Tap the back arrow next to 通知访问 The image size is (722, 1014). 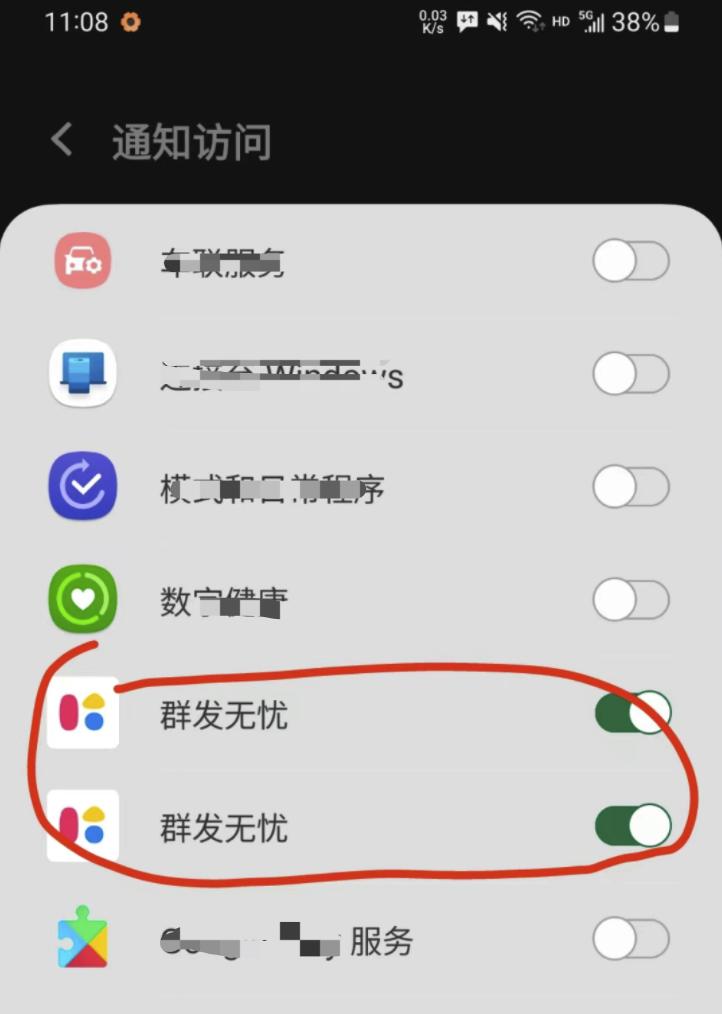click(60, 140)
